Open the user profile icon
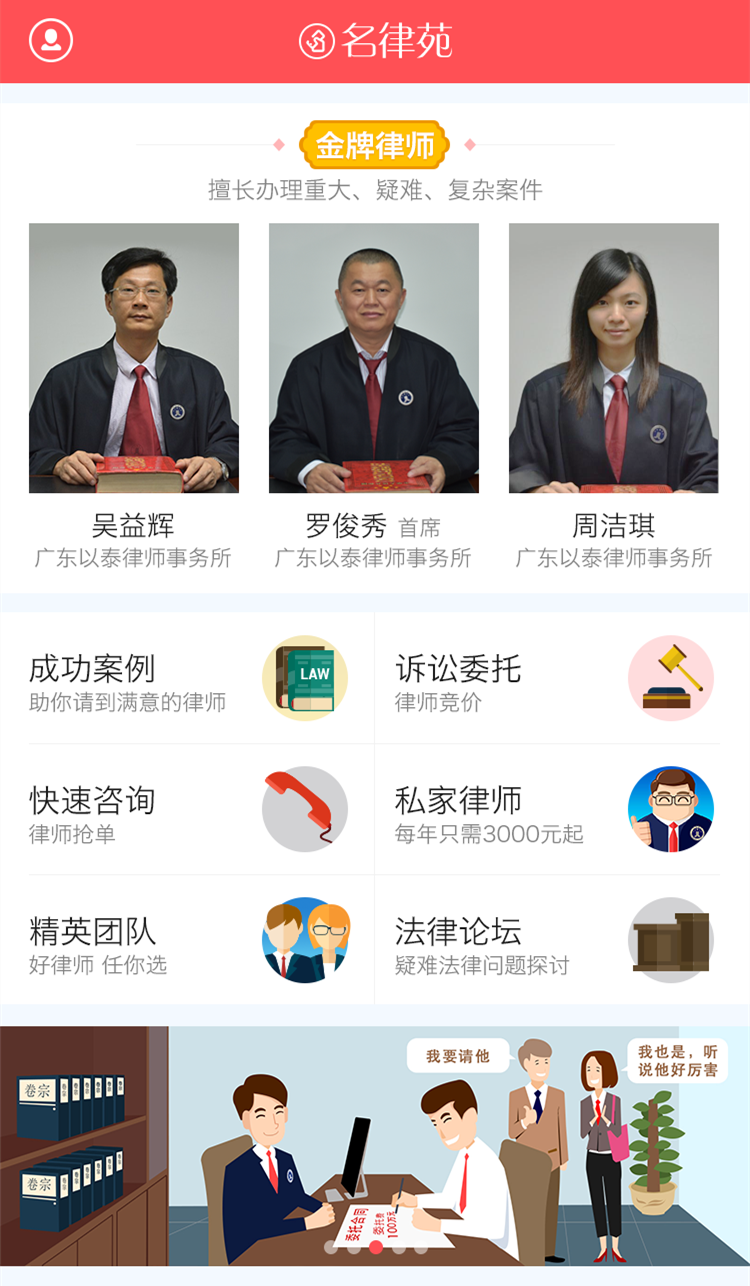The height and width of the screenshot is (1286, 750). click(51, 40)
